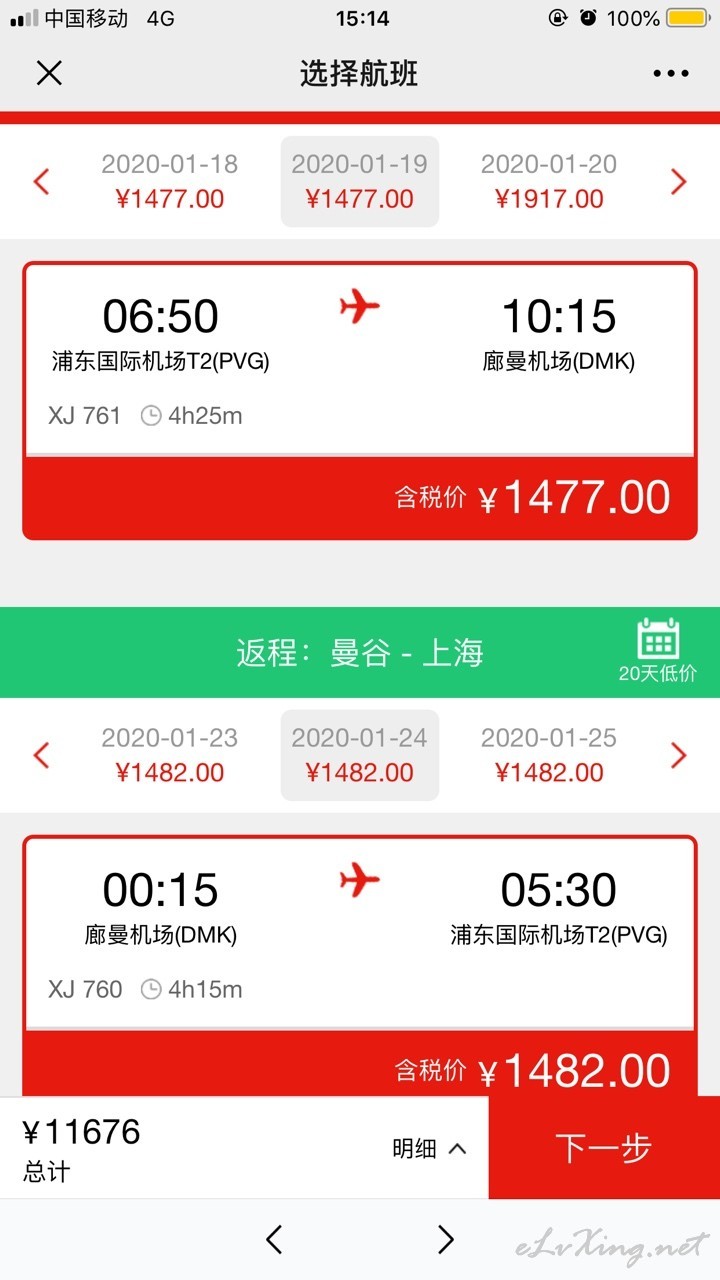Show later outbound dates with right arrow beside 2020-01-20
The height and width of the screenshot is (1280, 720).
(679, 182)
